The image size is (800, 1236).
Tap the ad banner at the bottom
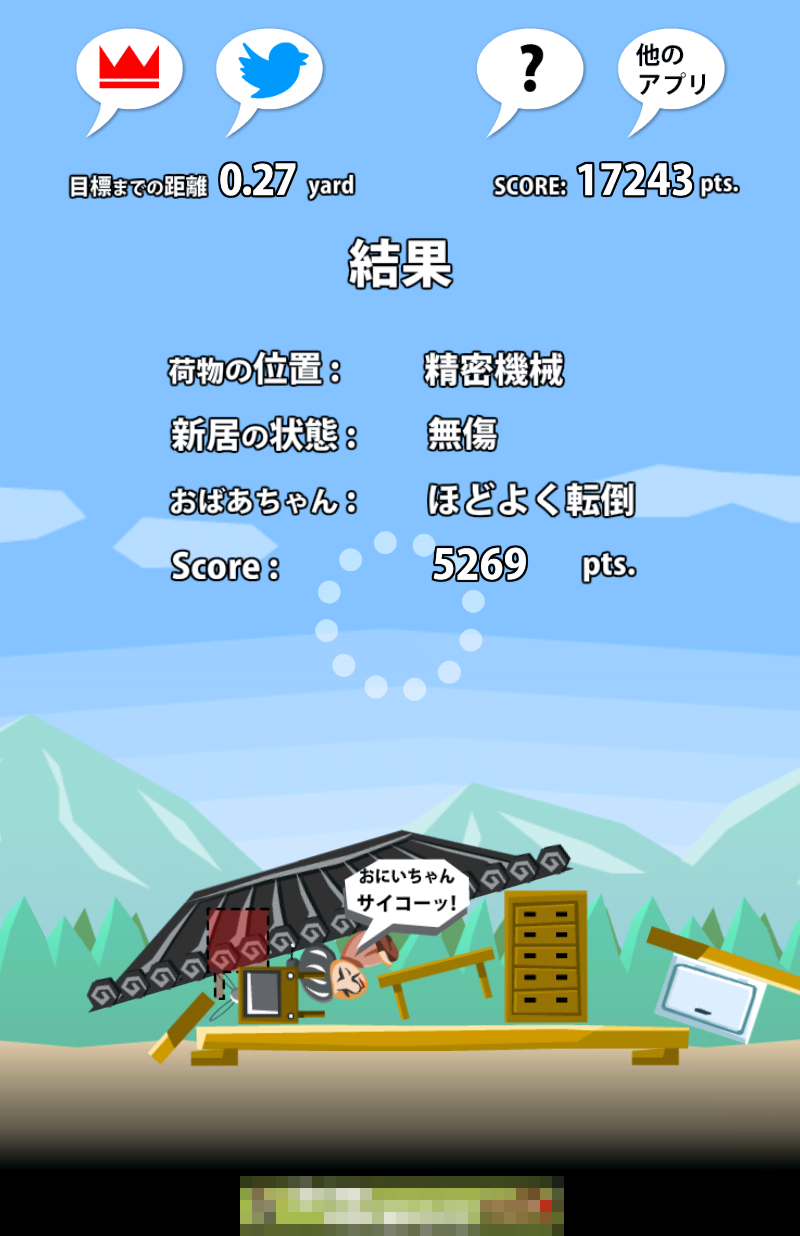(401, 1205)
